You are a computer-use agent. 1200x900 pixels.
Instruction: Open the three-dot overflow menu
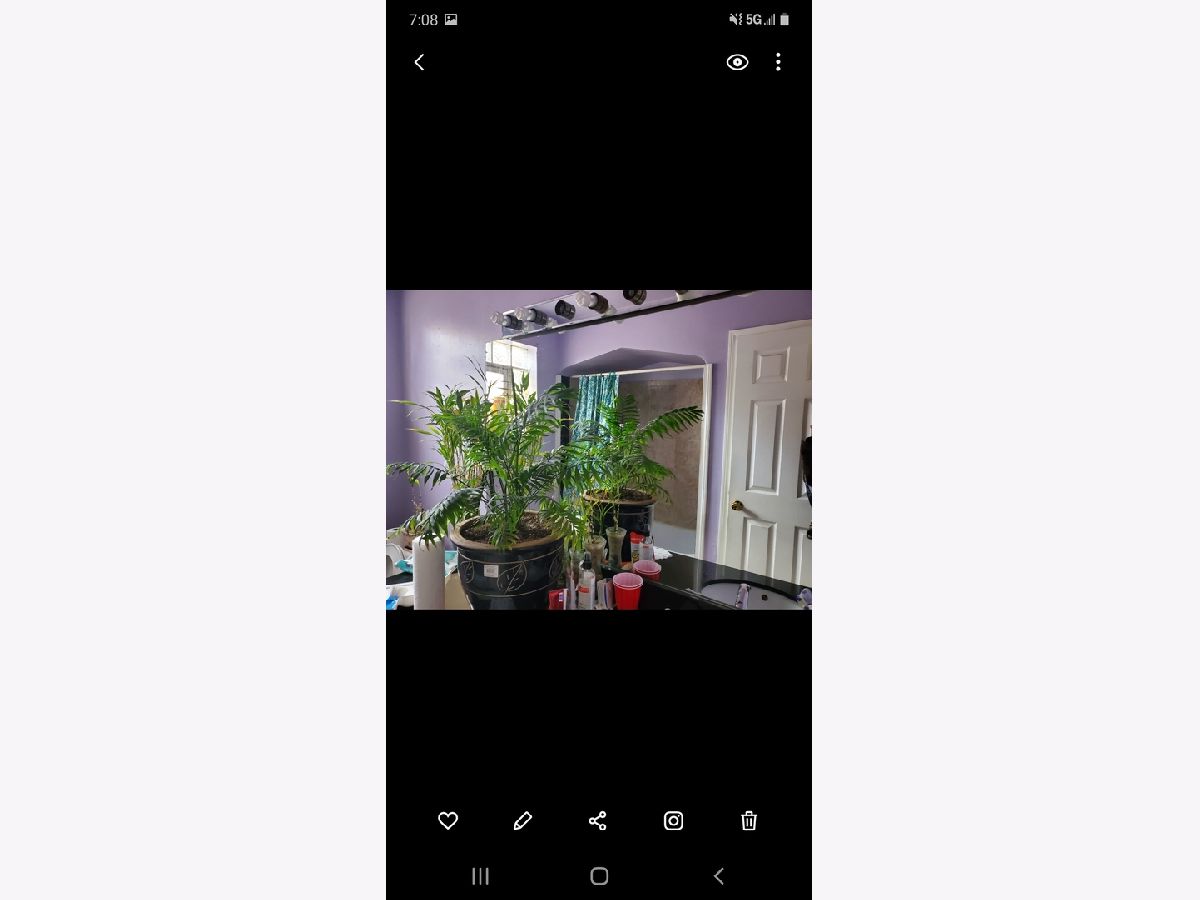[x=778, y=62]
